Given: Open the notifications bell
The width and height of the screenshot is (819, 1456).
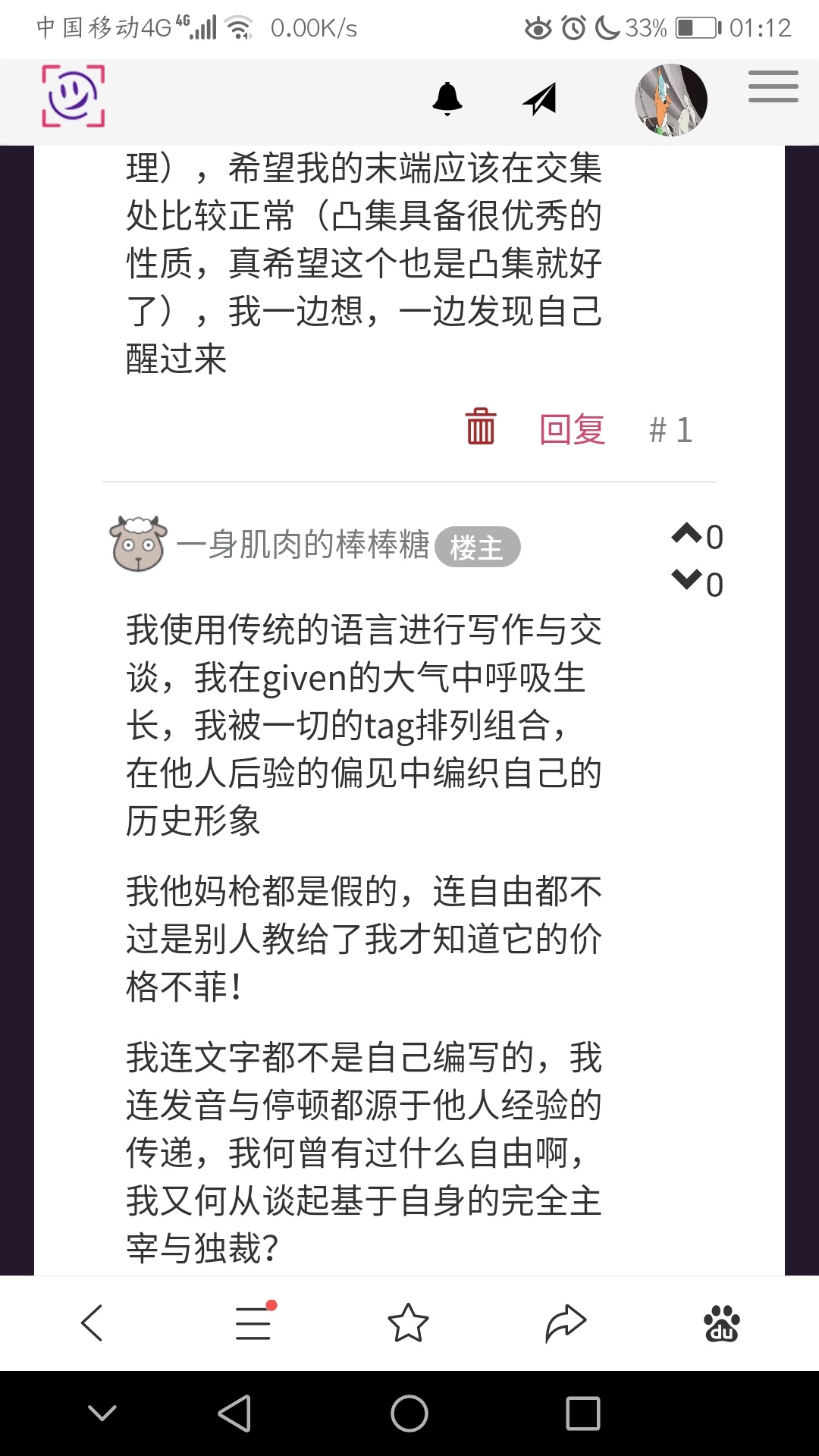Looking at the screenshot, I should [447, 99].
